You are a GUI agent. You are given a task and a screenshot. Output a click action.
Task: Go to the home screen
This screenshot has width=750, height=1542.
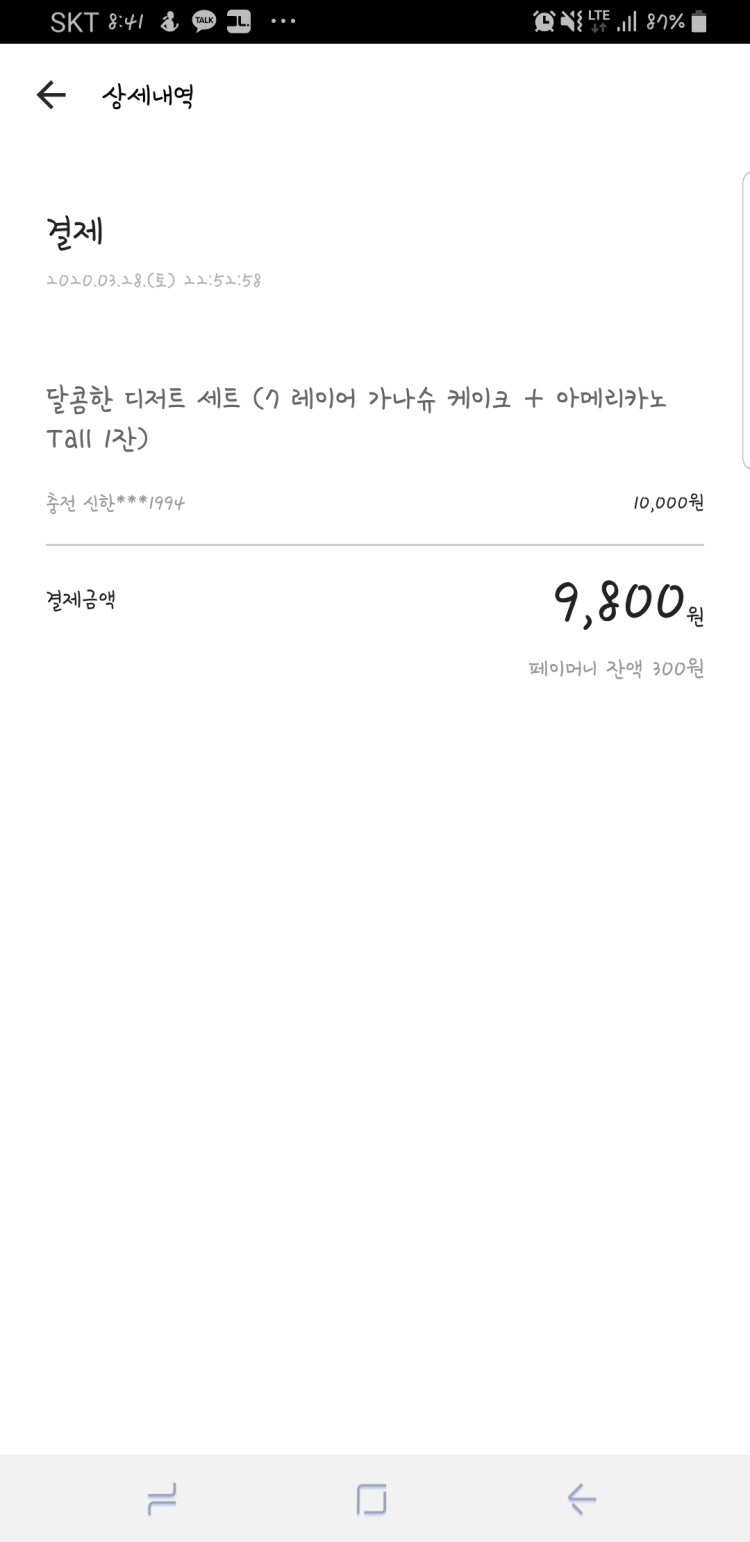pyautogui.click(x=372, y=1499)
